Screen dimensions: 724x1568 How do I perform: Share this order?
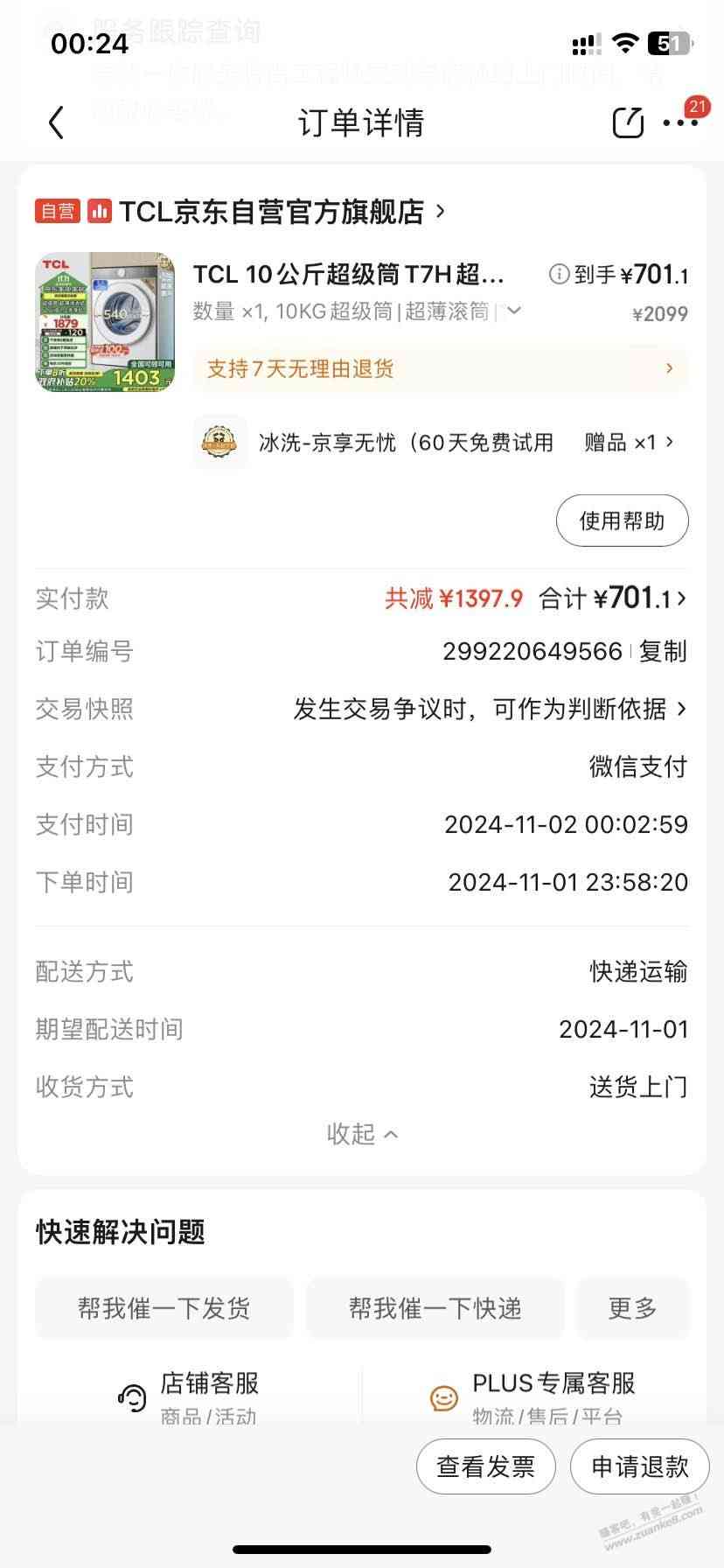[627, 122]
